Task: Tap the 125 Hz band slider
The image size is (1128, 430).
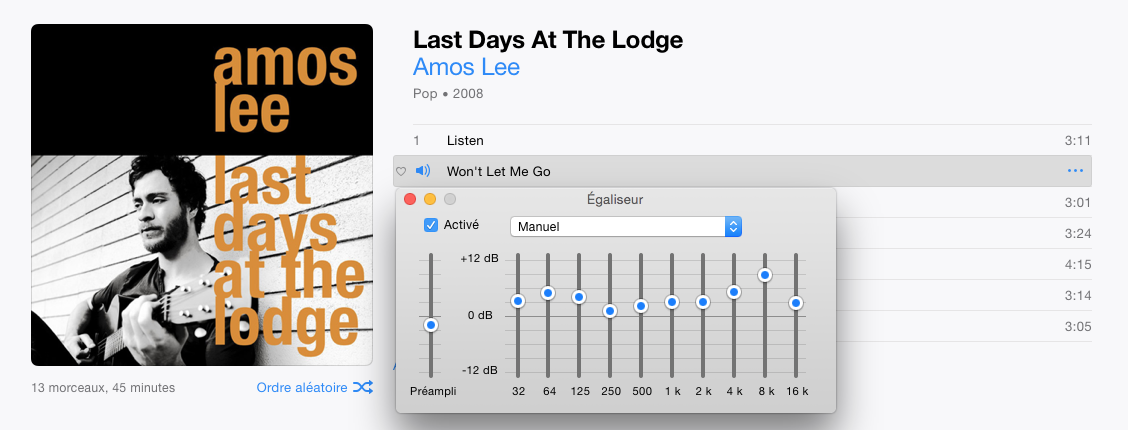Action: [579, 297]
